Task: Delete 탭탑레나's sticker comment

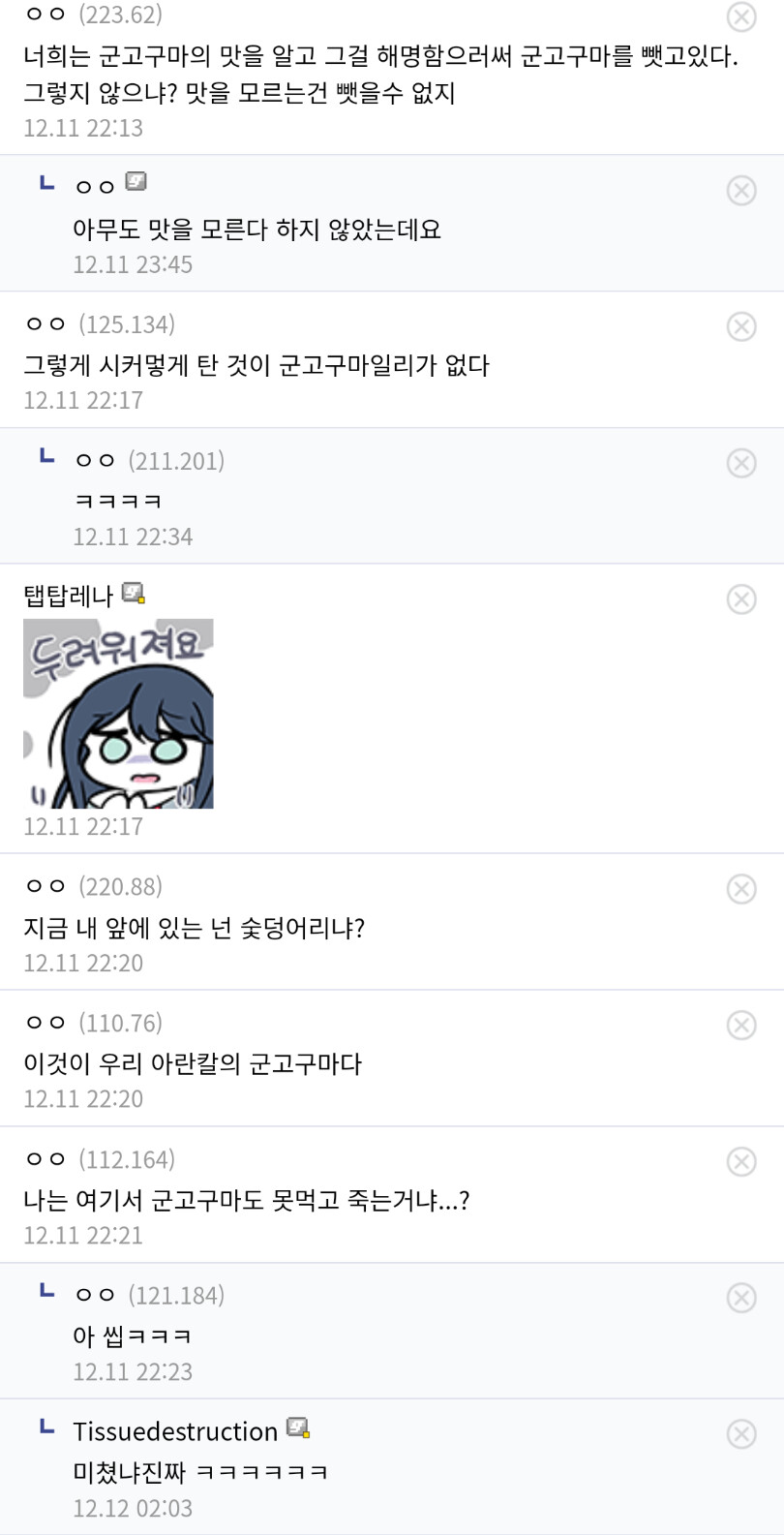Action: 741,599
